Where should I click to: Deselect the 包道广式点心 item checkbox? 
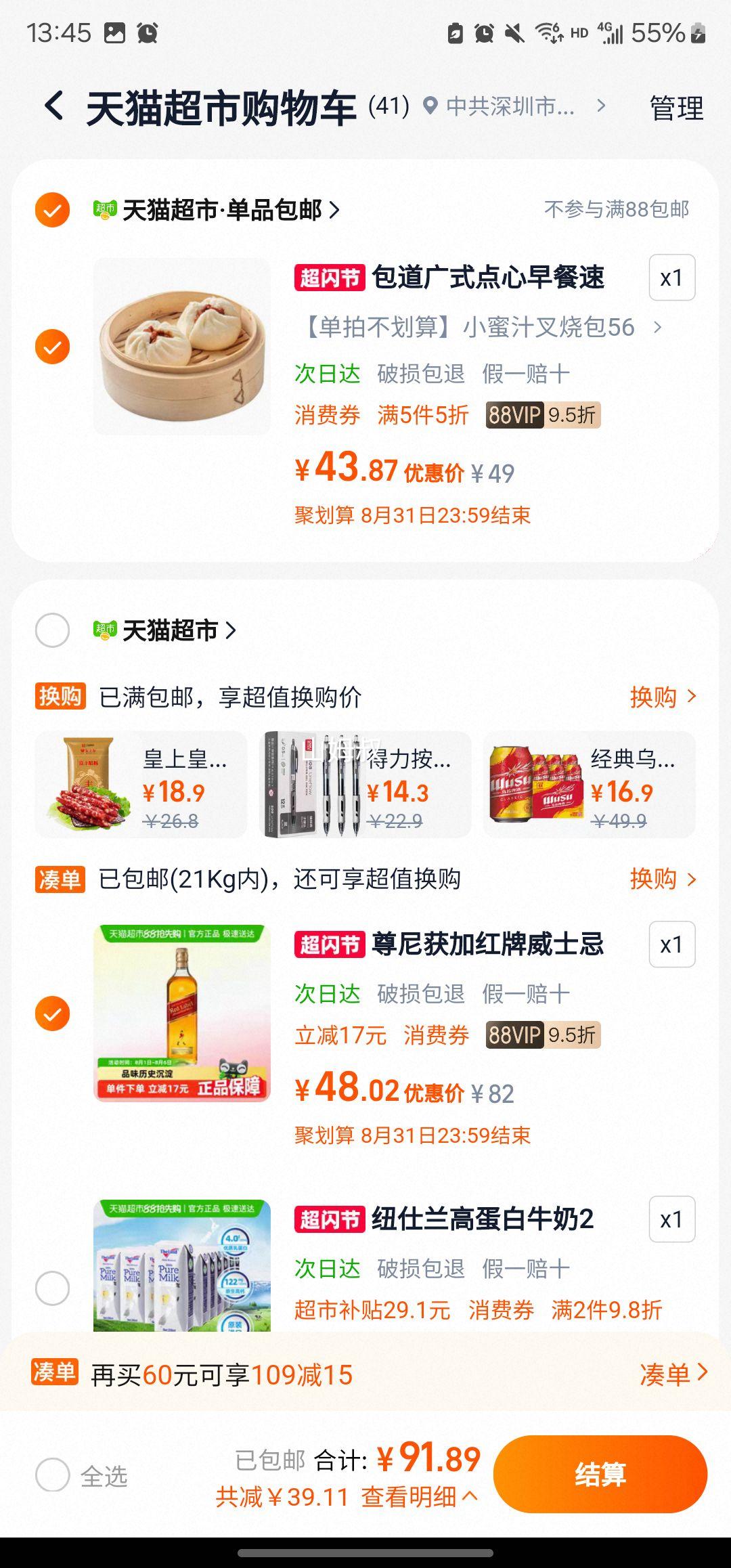tap(51, 346)
